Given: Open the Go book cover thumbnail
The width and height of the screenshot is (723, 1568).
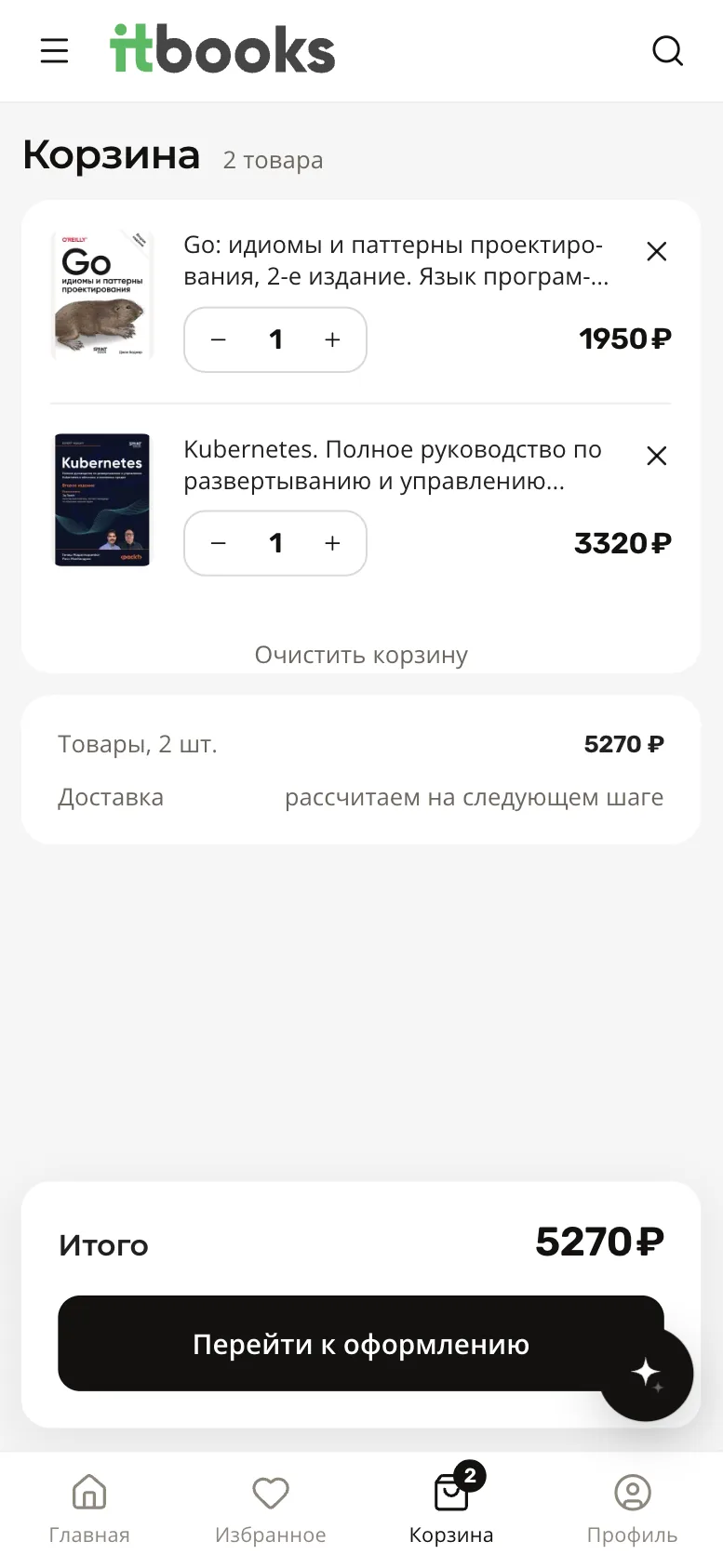Looking at the screenshot, I should (x=102, y=295).
